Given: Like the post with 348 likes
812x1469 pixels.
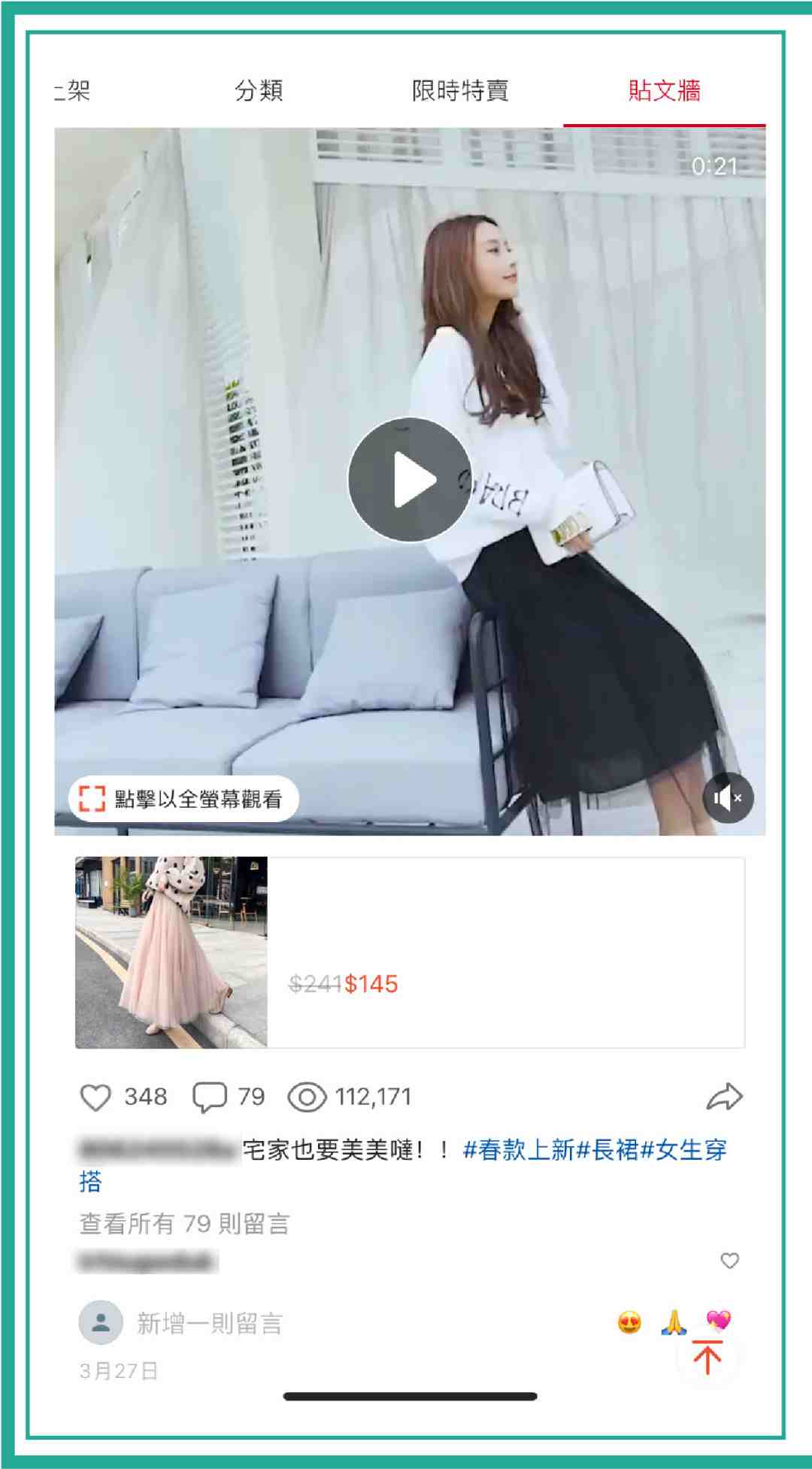Looking at the screenshot, I should click(x=95, y=1097).
